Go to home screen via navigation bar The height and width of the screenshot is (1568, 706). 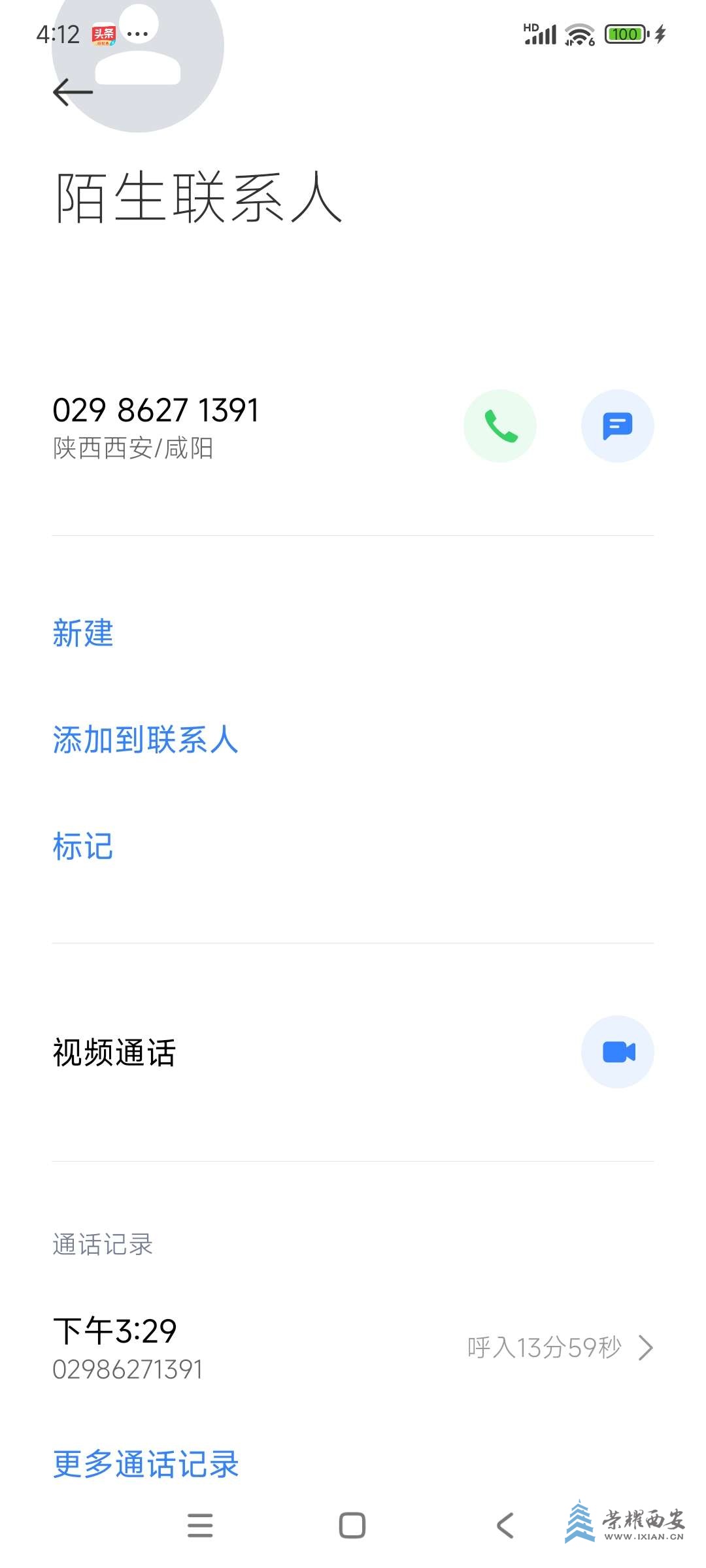coord(352,1526)
